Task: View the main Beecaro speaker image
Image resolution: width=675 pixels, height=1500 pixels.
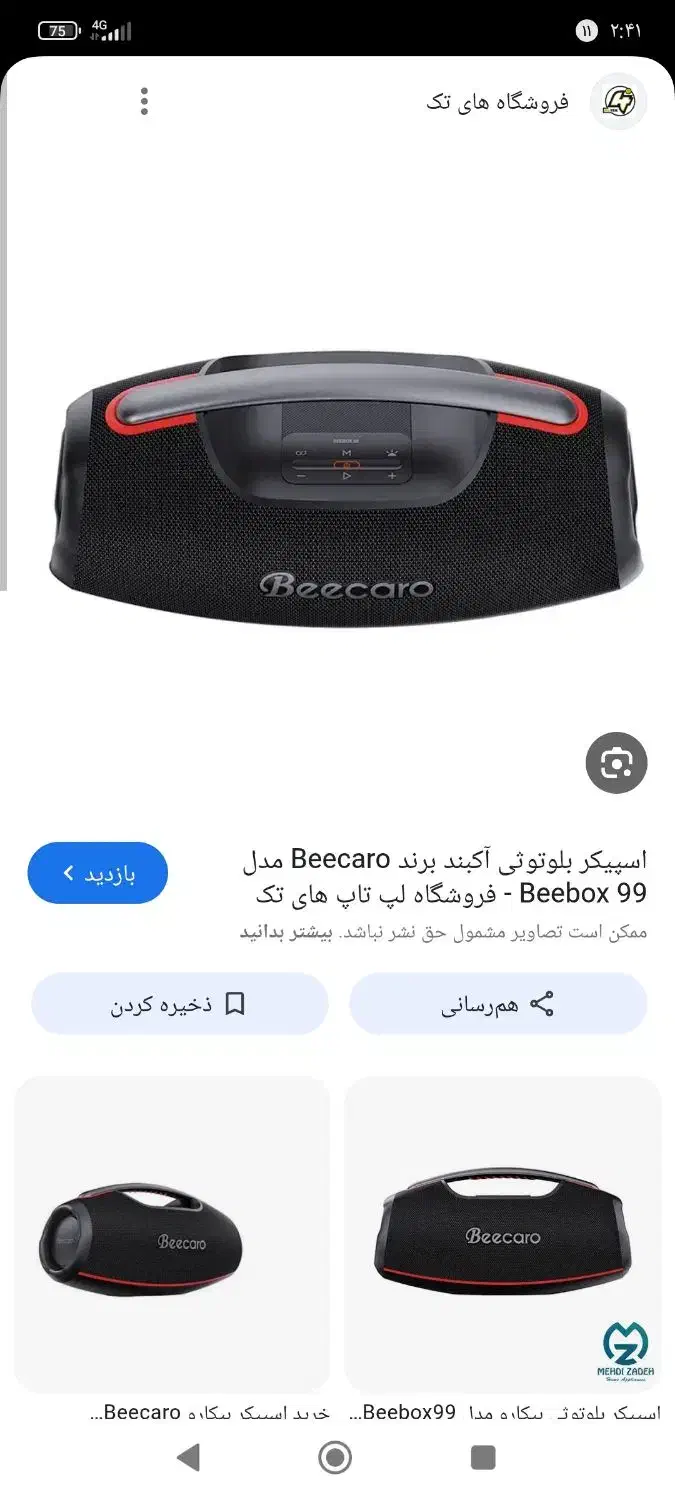Action: (x=338, y=490)
